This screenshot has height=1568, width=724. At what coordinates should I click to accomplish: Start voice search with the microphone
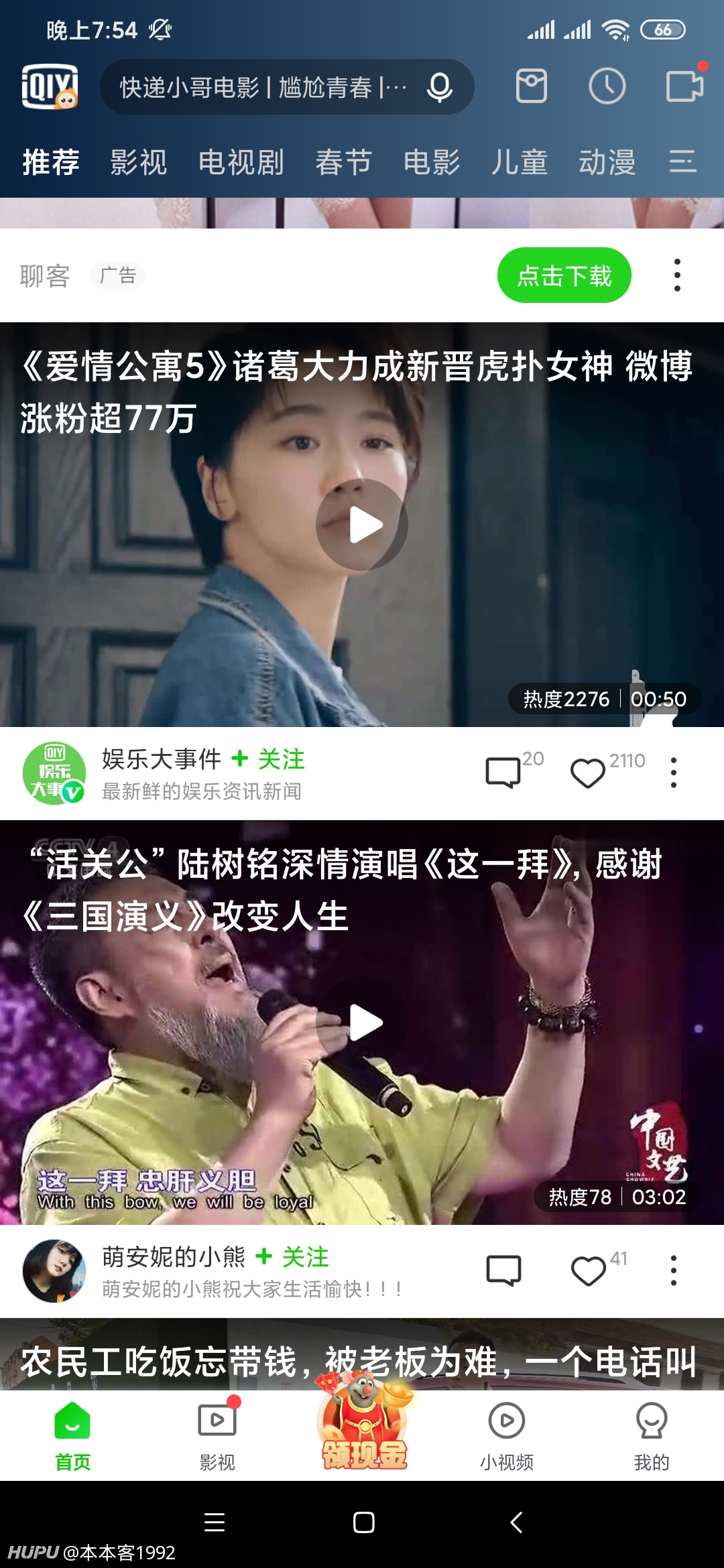click(x=440, y=87)
